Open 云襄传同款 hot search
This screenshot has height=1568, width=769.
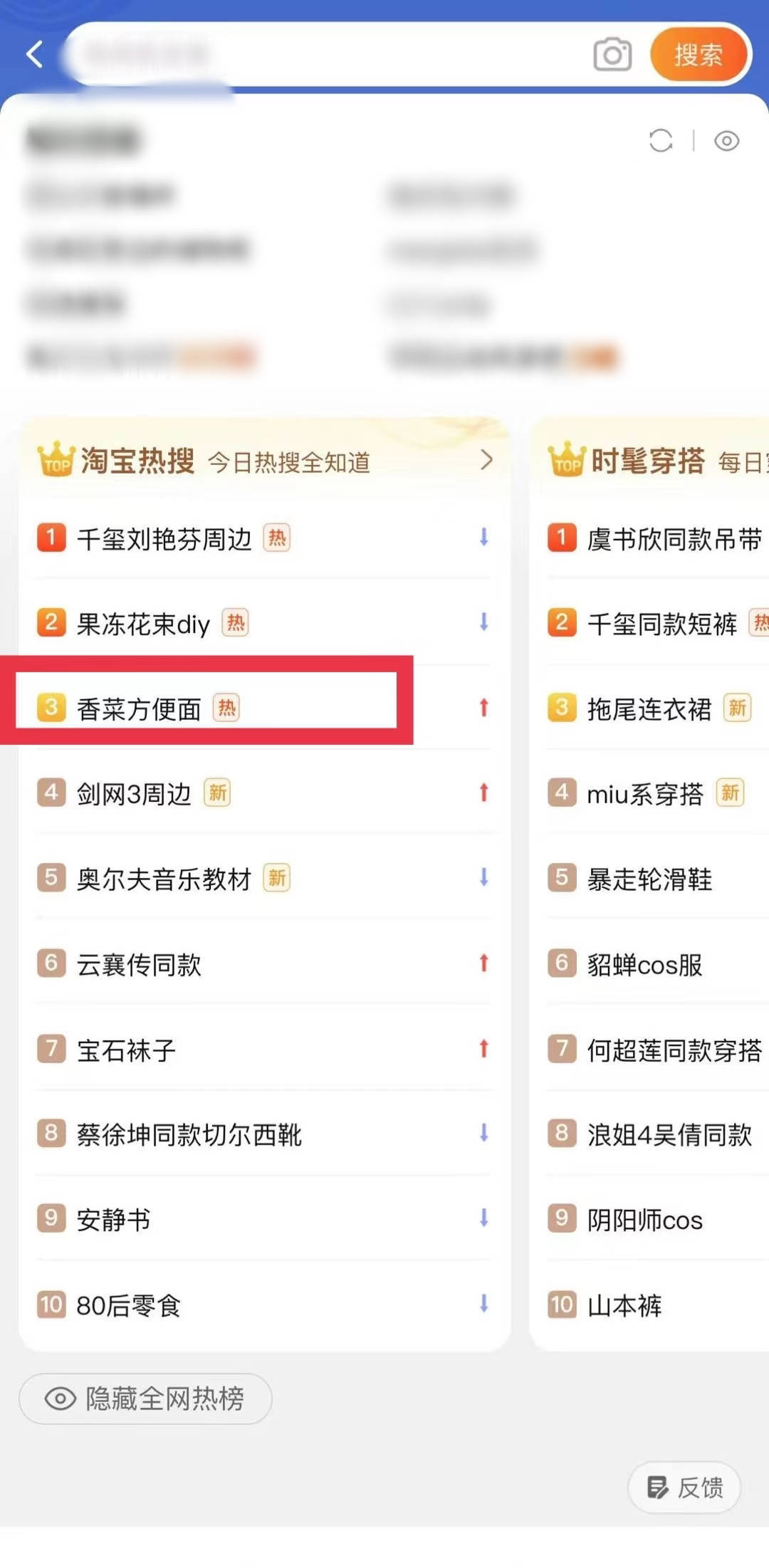coord(139,965)
